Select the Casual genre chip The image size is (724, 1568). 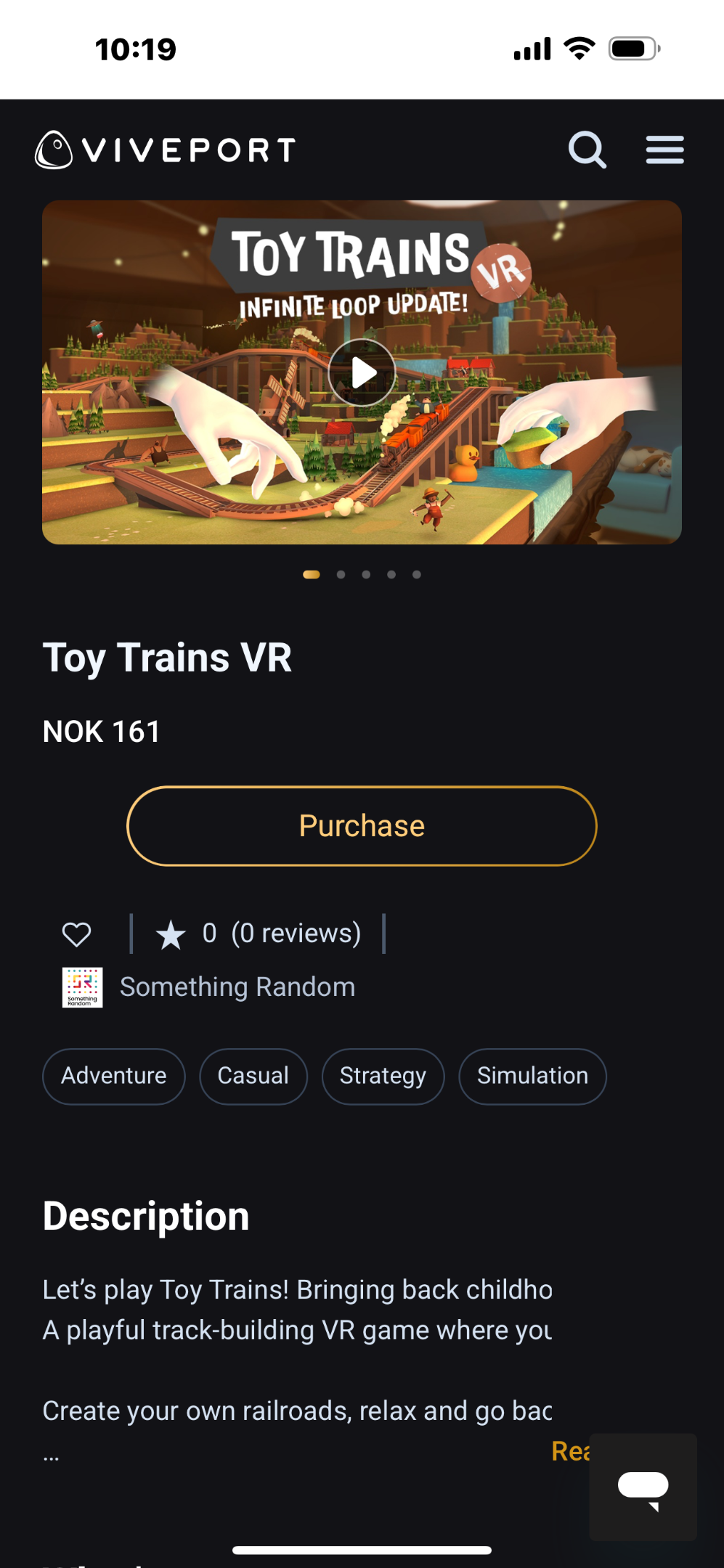point(253,1076)
